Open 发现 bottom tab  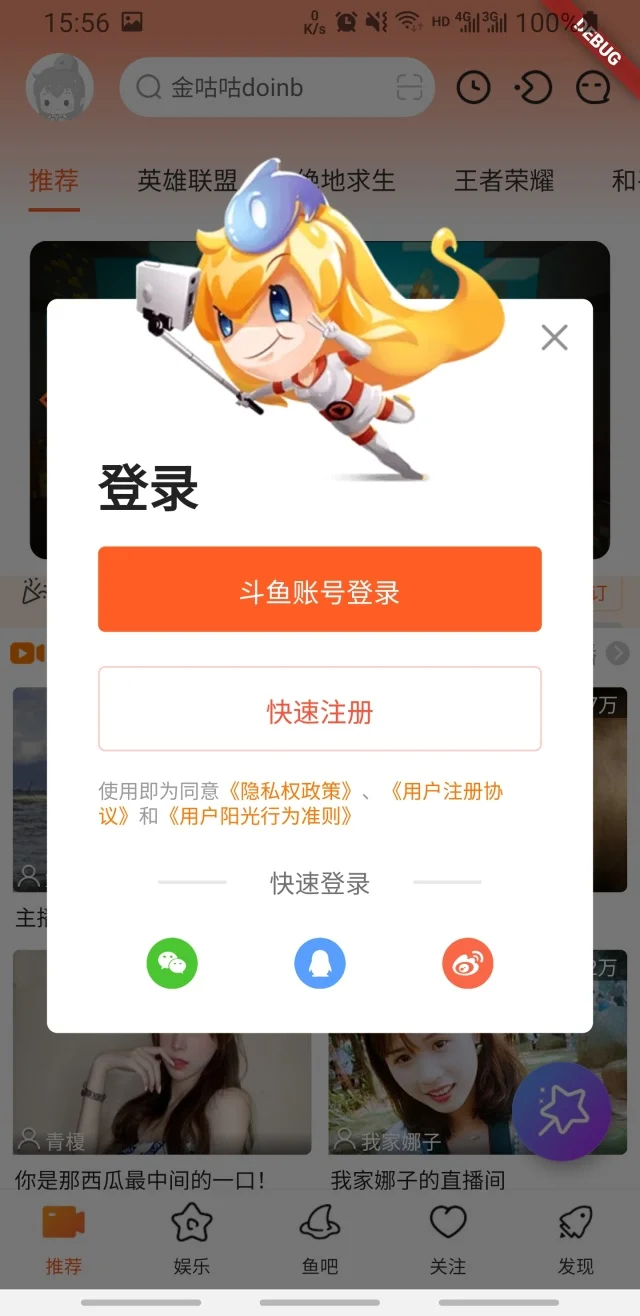pos(576,1240)
